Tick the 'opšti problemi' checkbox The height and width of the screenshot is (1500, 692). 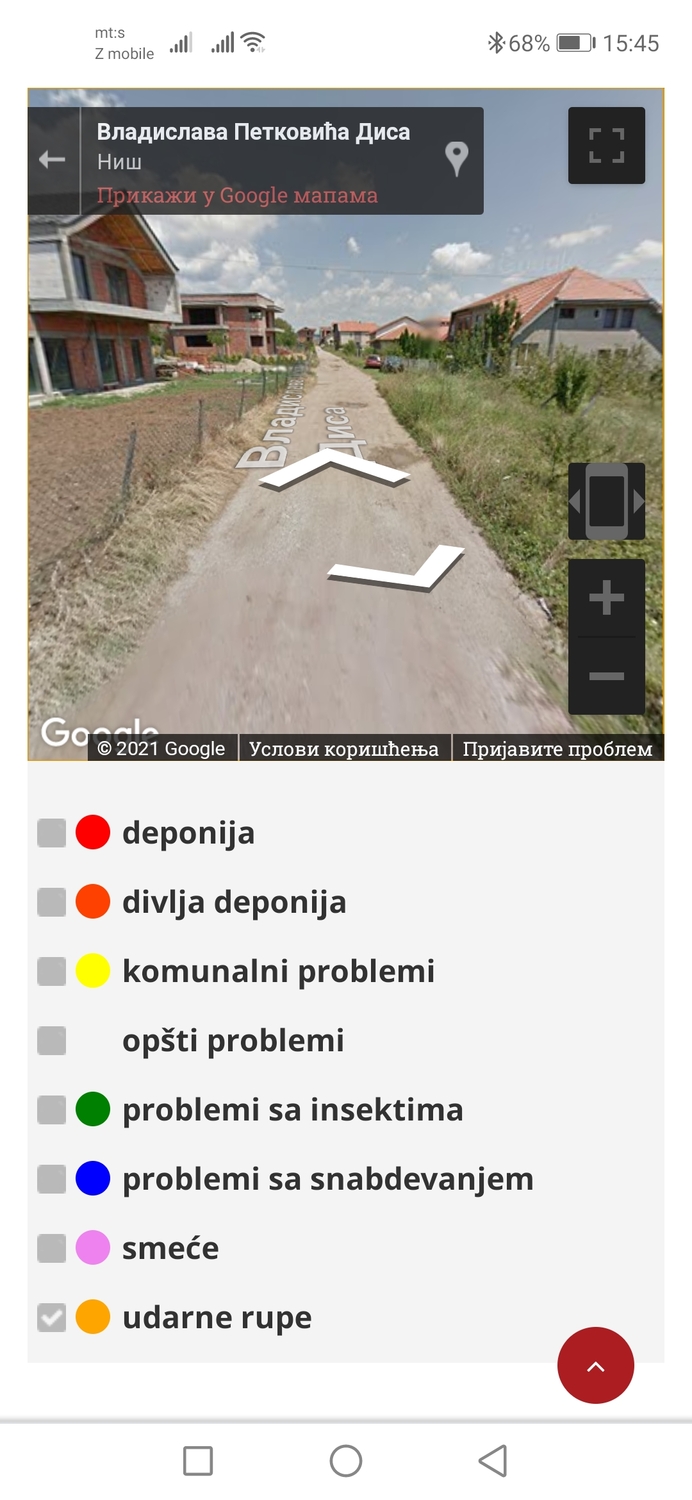click(x=52, y=1041)
